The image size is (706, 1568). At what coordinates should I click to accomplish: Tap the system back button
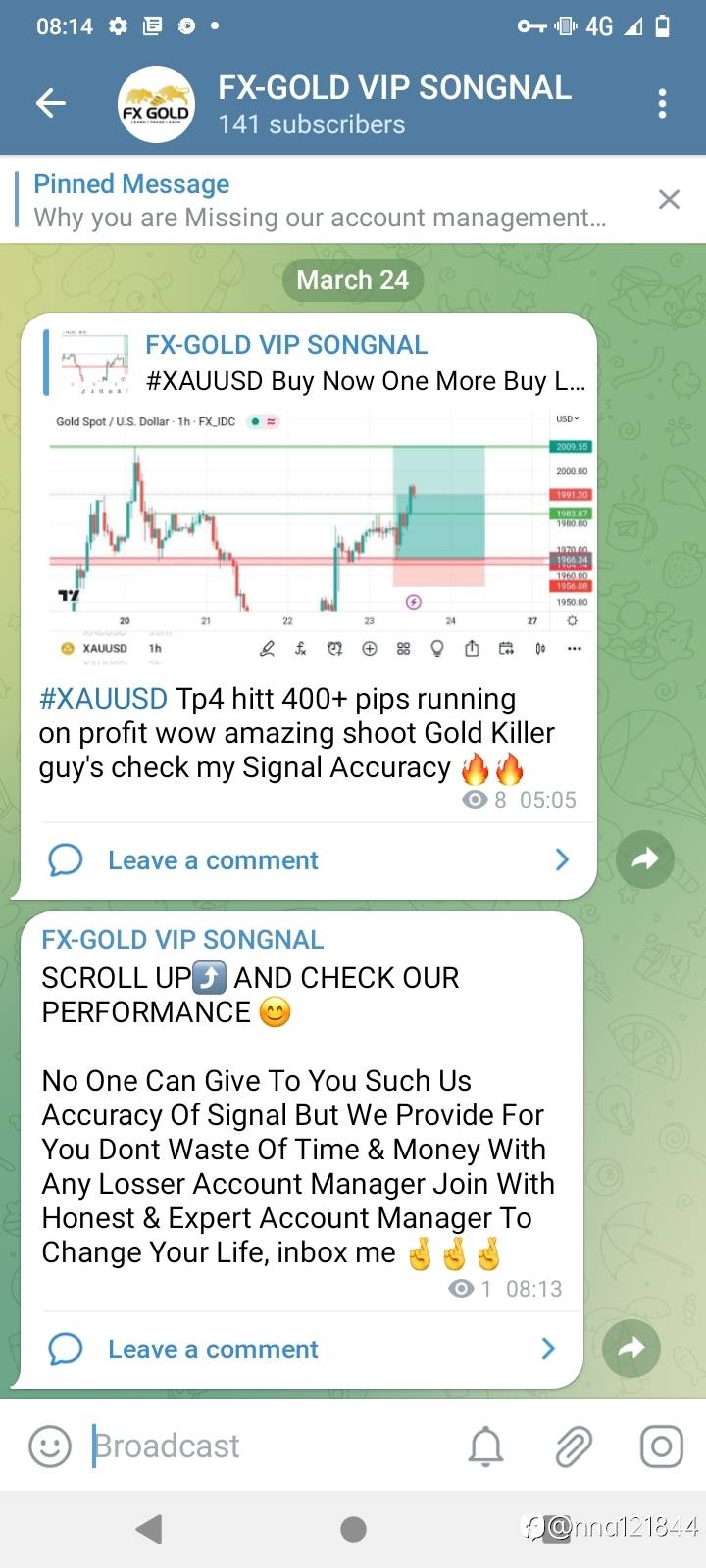click(149, 1529)
